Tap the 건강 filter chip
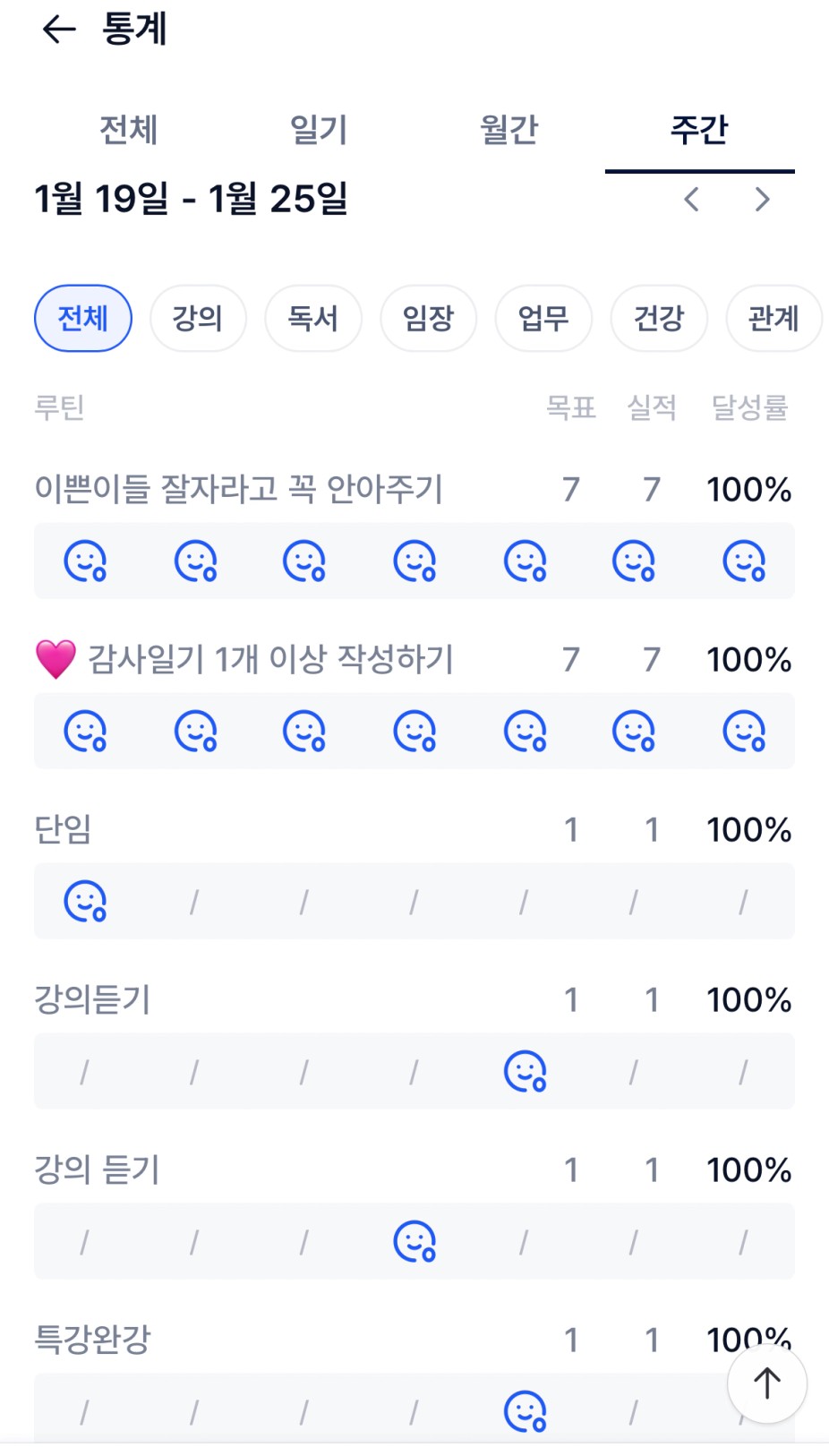 tap(659, 318)
